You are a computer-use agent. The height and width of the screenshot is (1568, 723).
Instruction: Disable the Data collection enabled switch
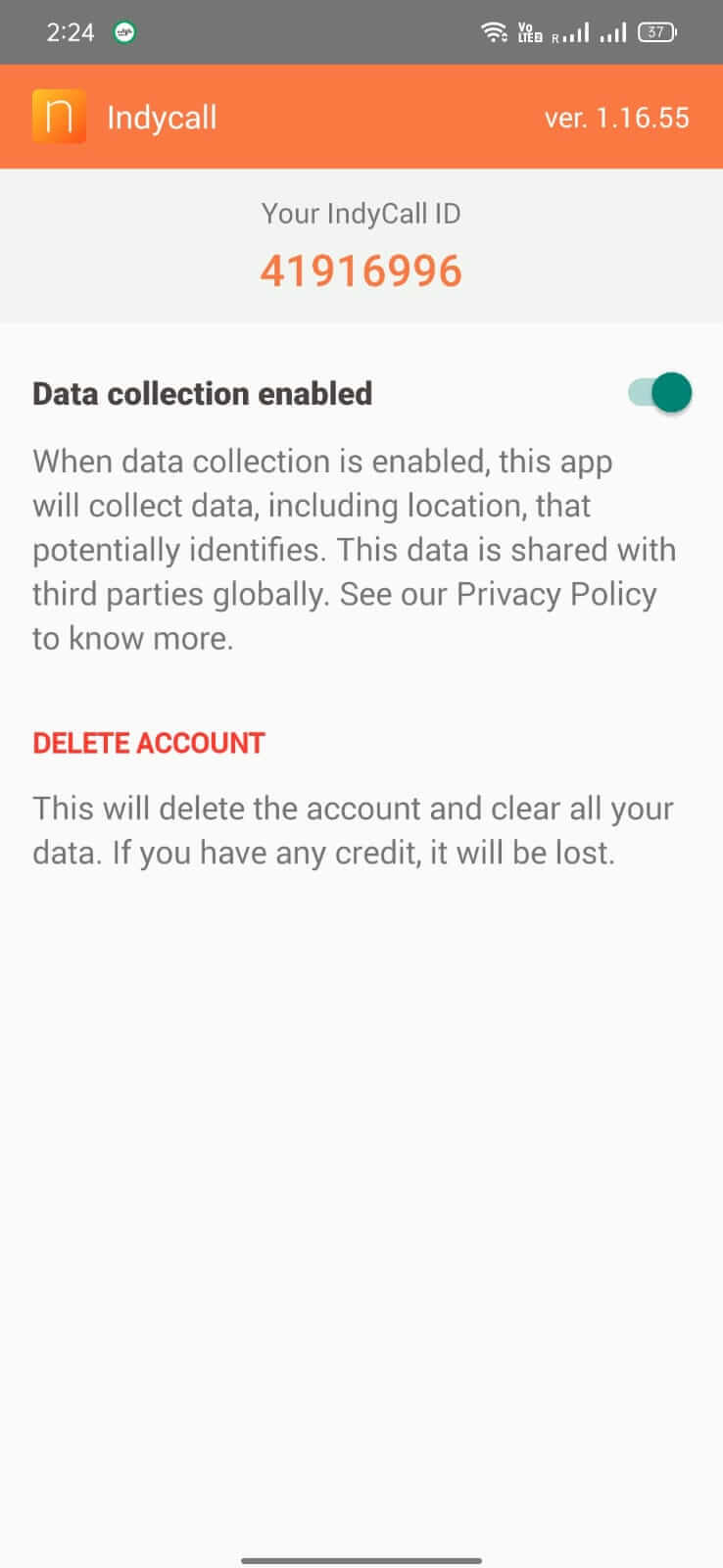660,393
